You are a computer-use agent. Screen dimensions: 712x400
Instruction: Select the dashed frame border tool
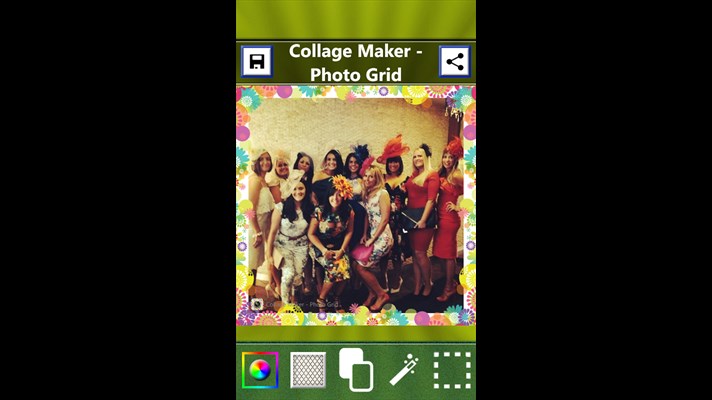pyautogui.click(x=452, y=370)
